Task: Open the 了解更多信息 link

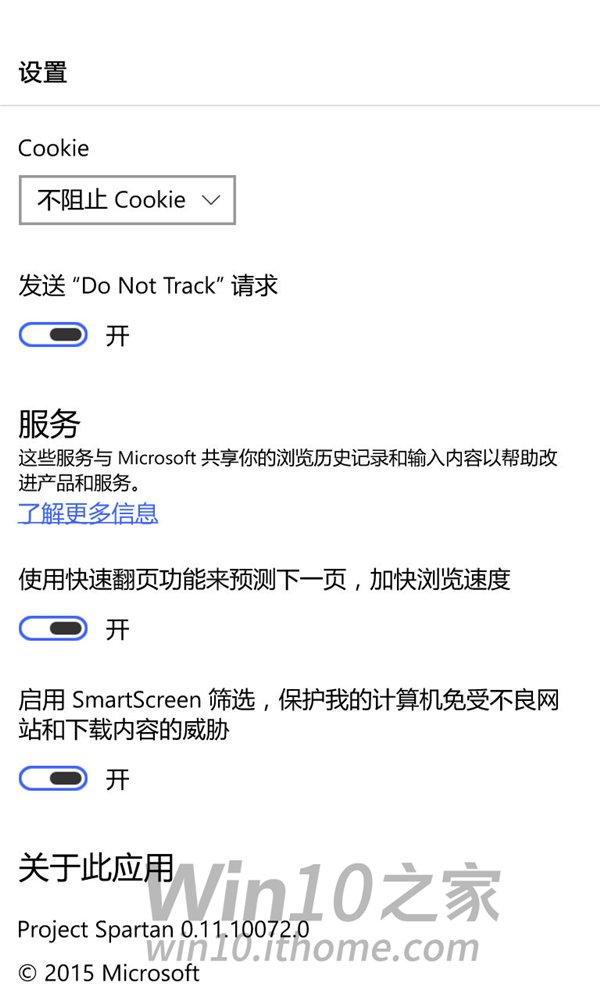Action: pos(88,513)
